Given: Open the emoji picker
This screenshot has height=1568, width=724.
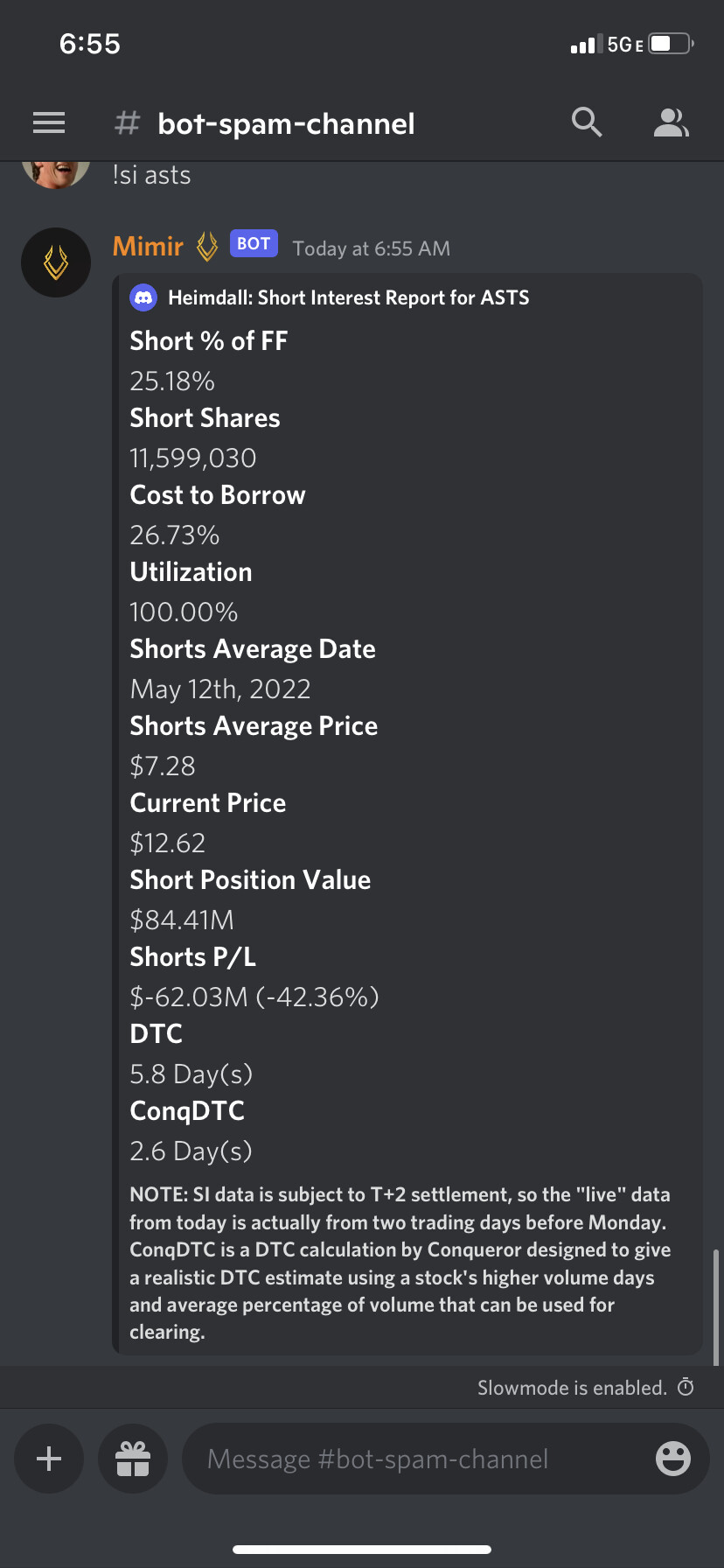Looking at the screenshot, I should 673,1459.
